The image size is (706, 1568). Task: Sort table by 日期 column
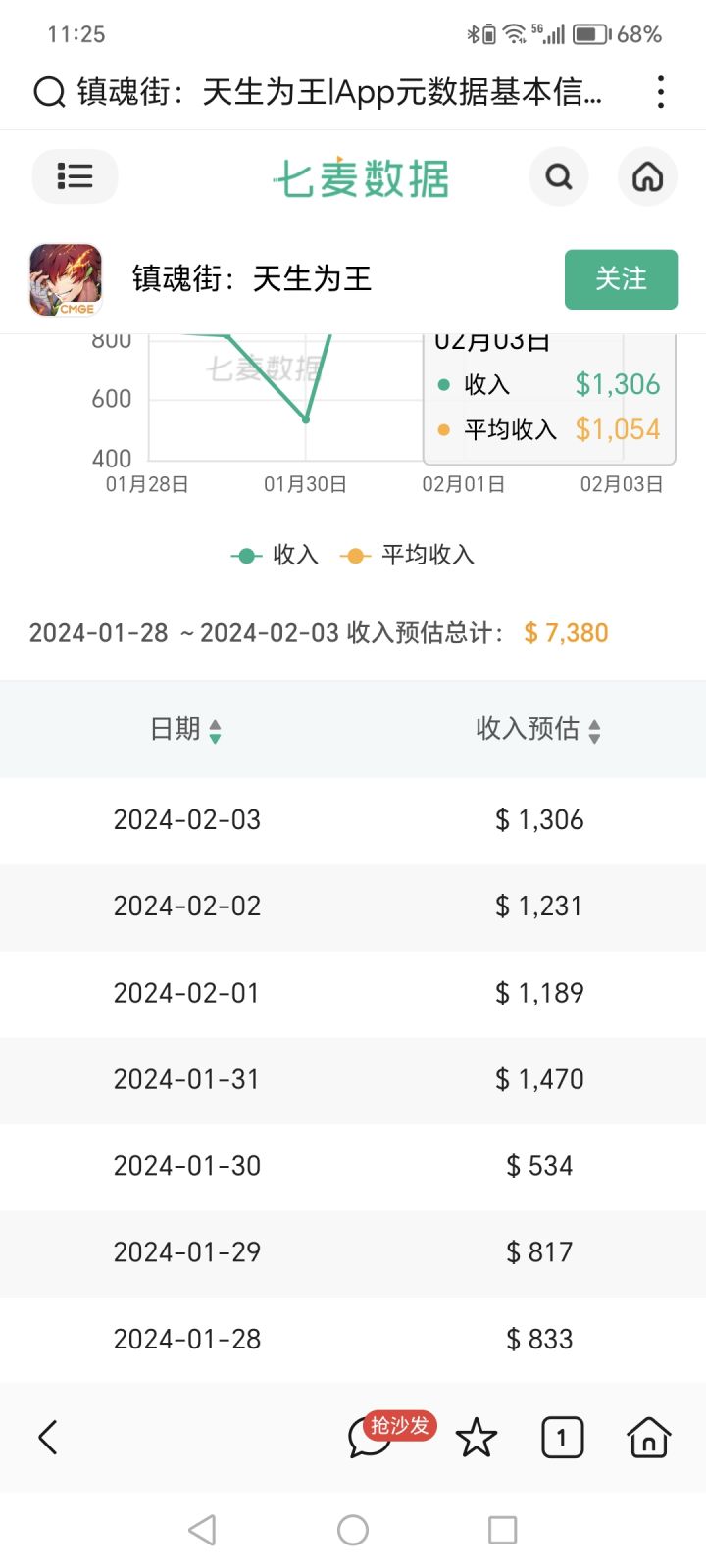coord(186,729)
